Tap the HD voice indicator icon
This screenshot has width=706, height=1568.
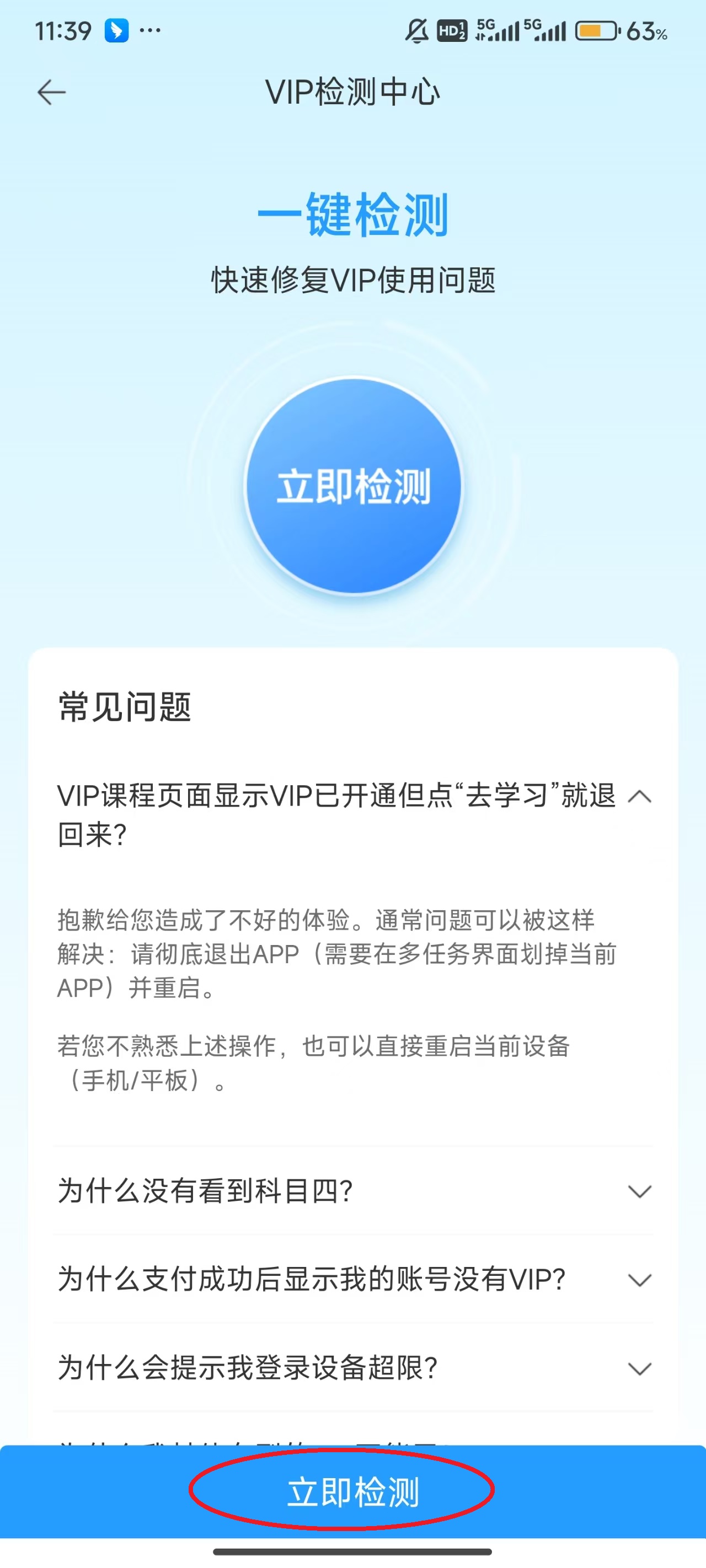coord(451,31)
